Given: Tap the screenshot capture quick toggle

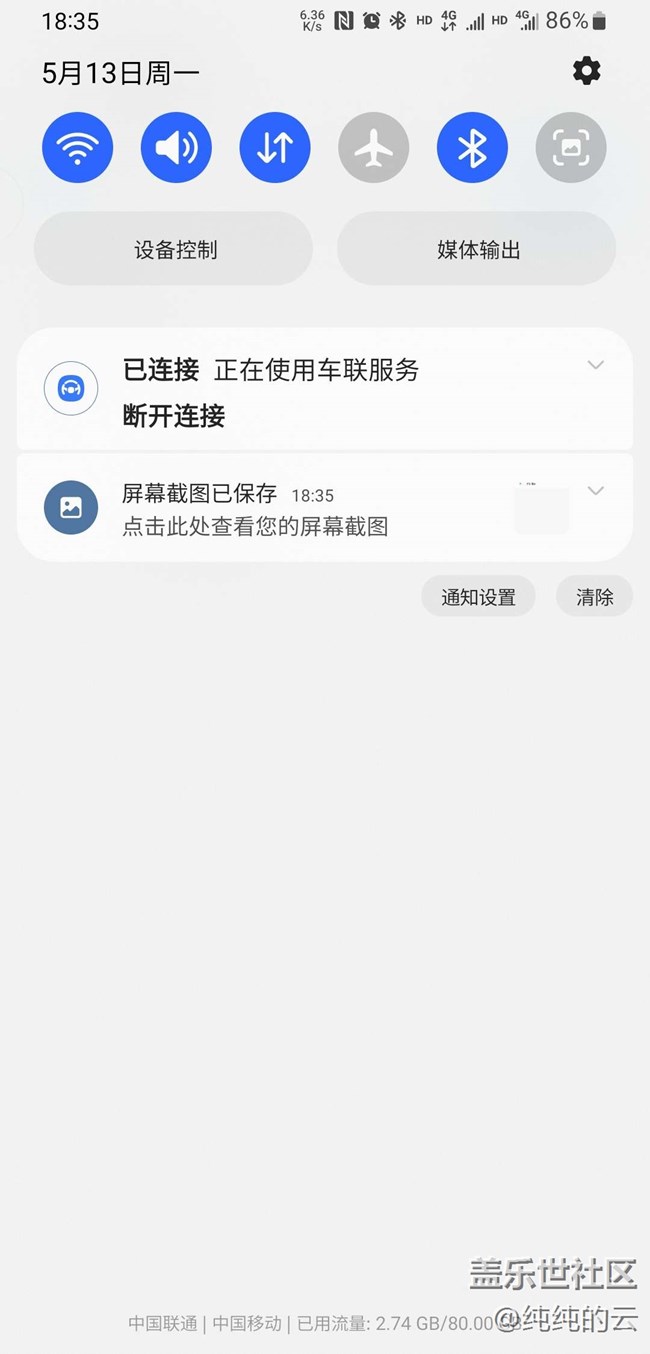Looking at the screenshot, I should (571, 148).
